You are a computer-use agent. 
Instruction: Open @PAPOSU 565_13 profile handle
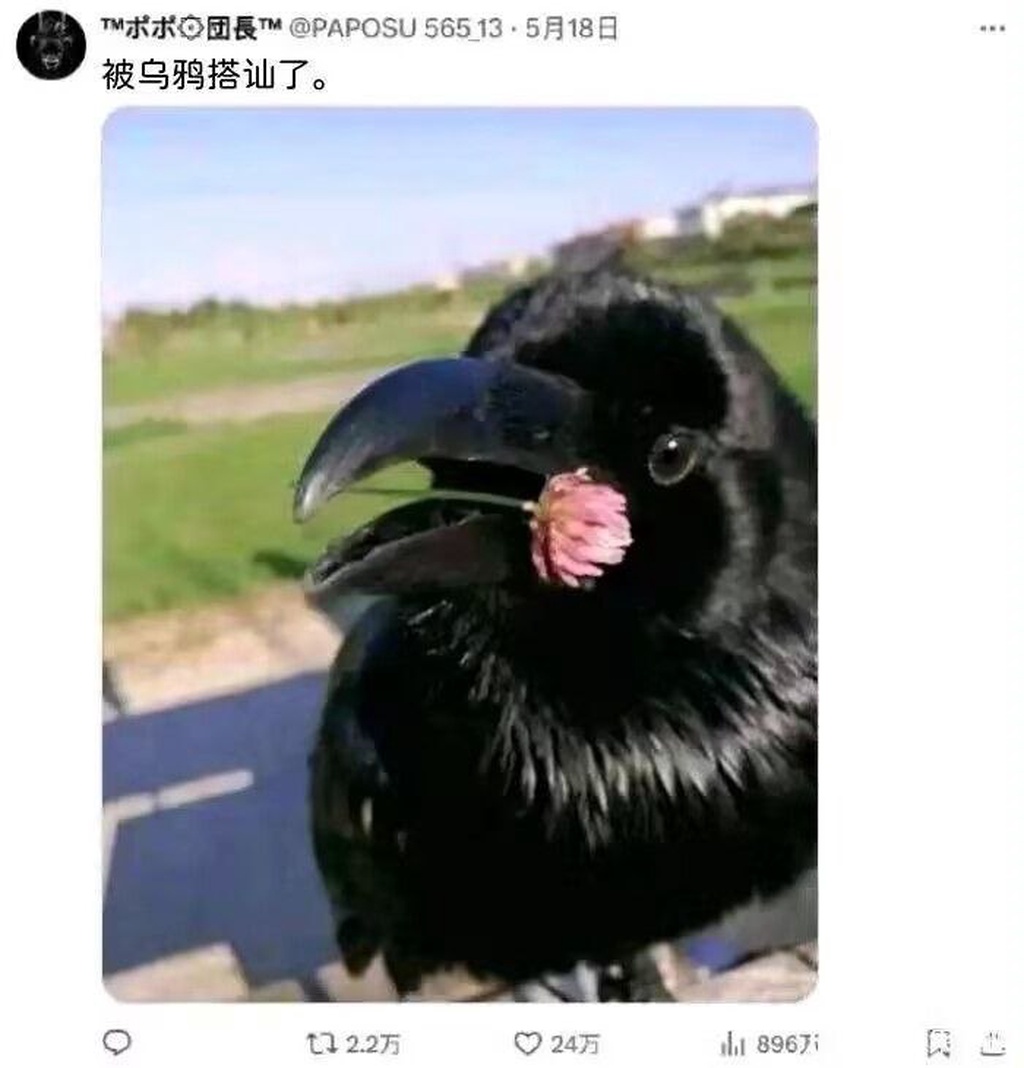395,29
